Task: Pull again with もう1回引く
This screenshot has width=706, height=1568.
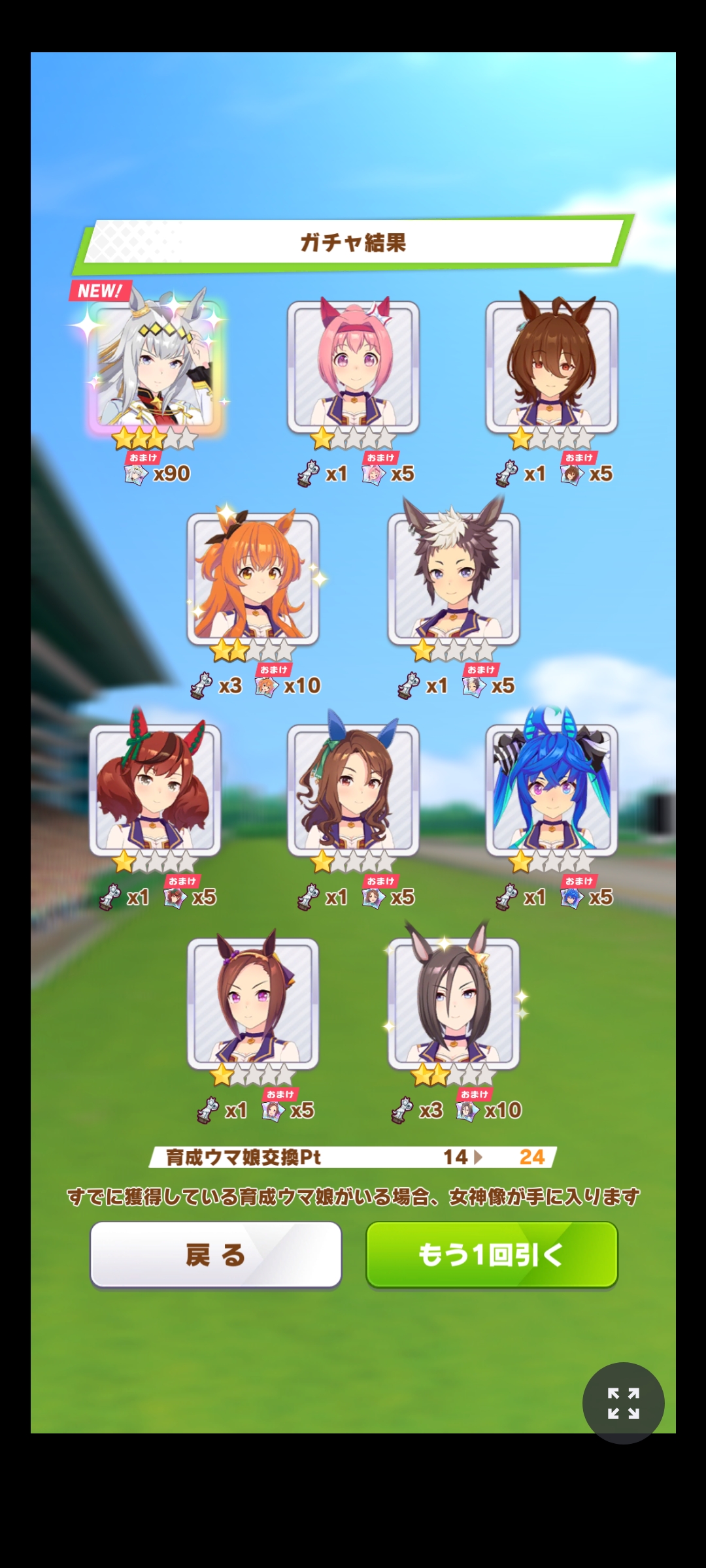Action: [492, 1255]
